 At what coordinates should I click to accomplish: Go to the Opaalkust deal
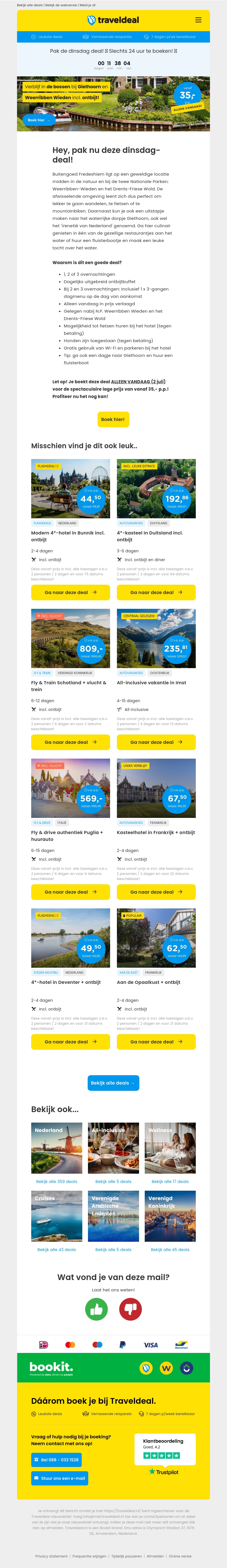(x=156, y=1041)
